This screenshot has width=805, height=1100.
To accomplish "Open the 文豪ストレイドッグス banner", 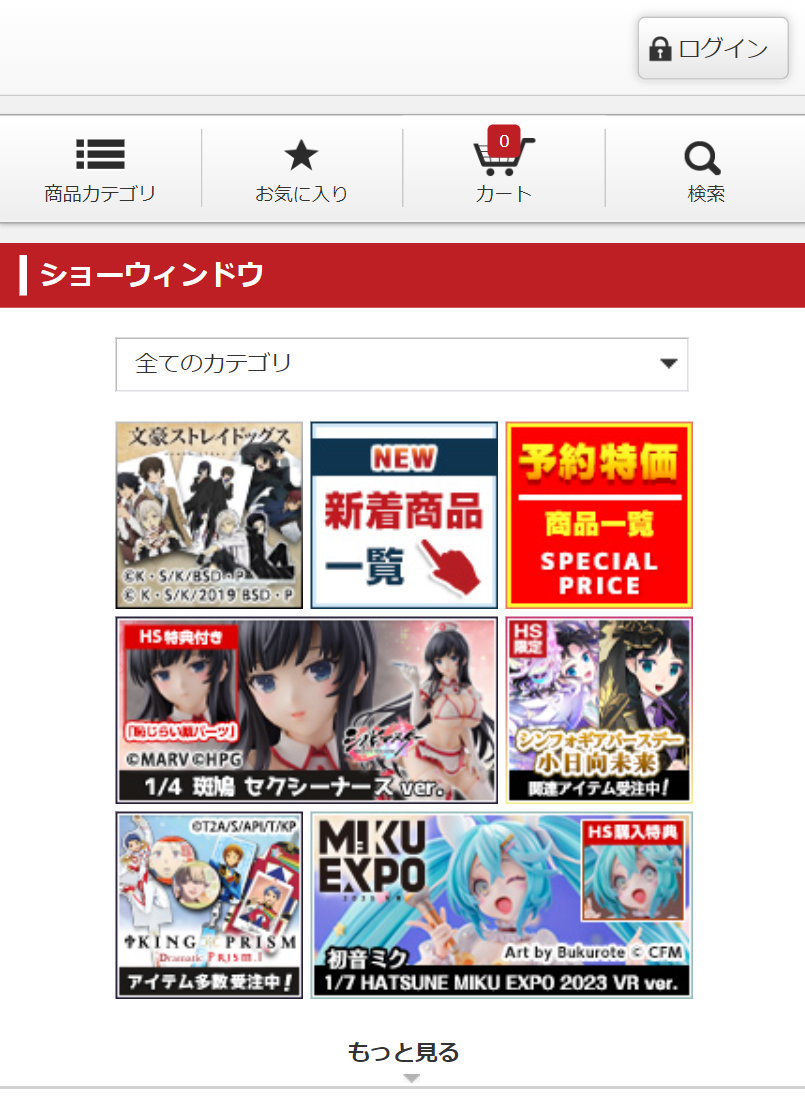I will pyautogui.click(x=209, y=515).
